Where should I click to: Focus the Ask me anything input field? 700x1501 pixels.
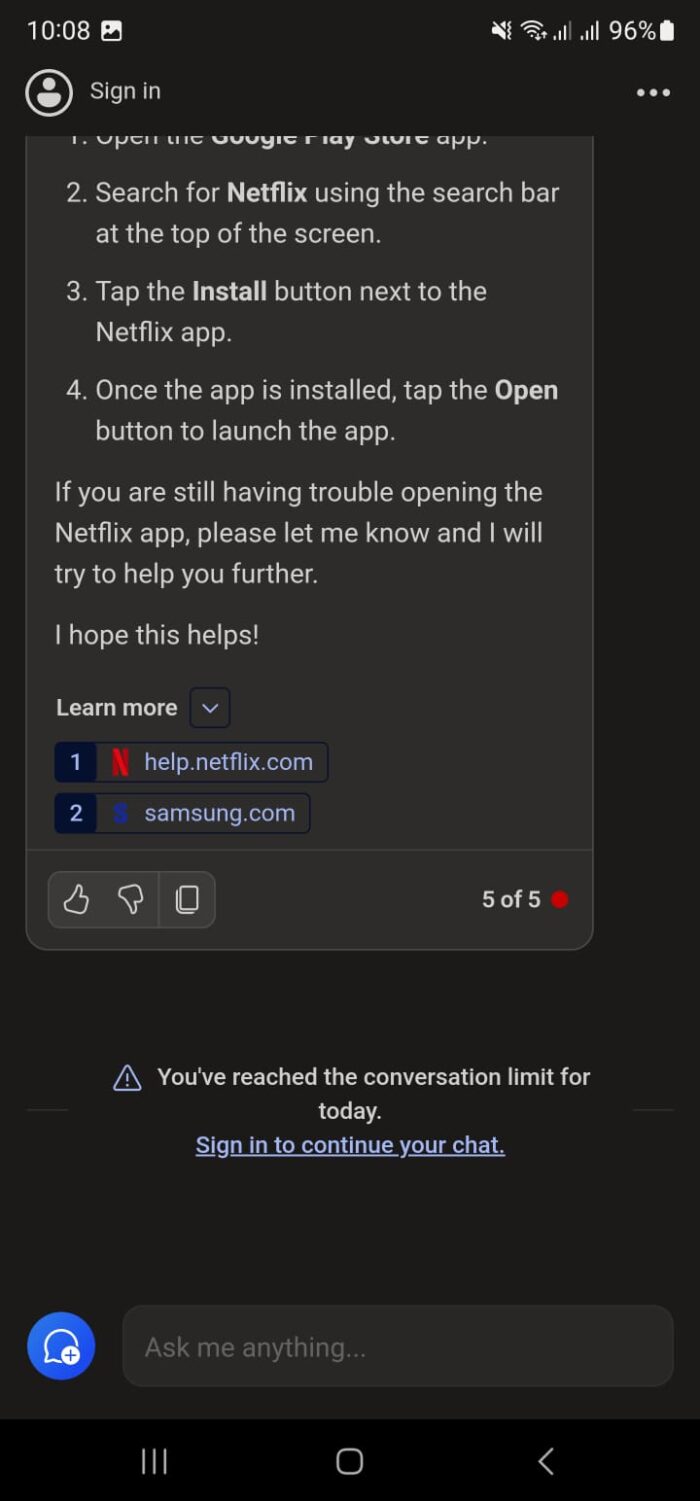pos(397,1346)
